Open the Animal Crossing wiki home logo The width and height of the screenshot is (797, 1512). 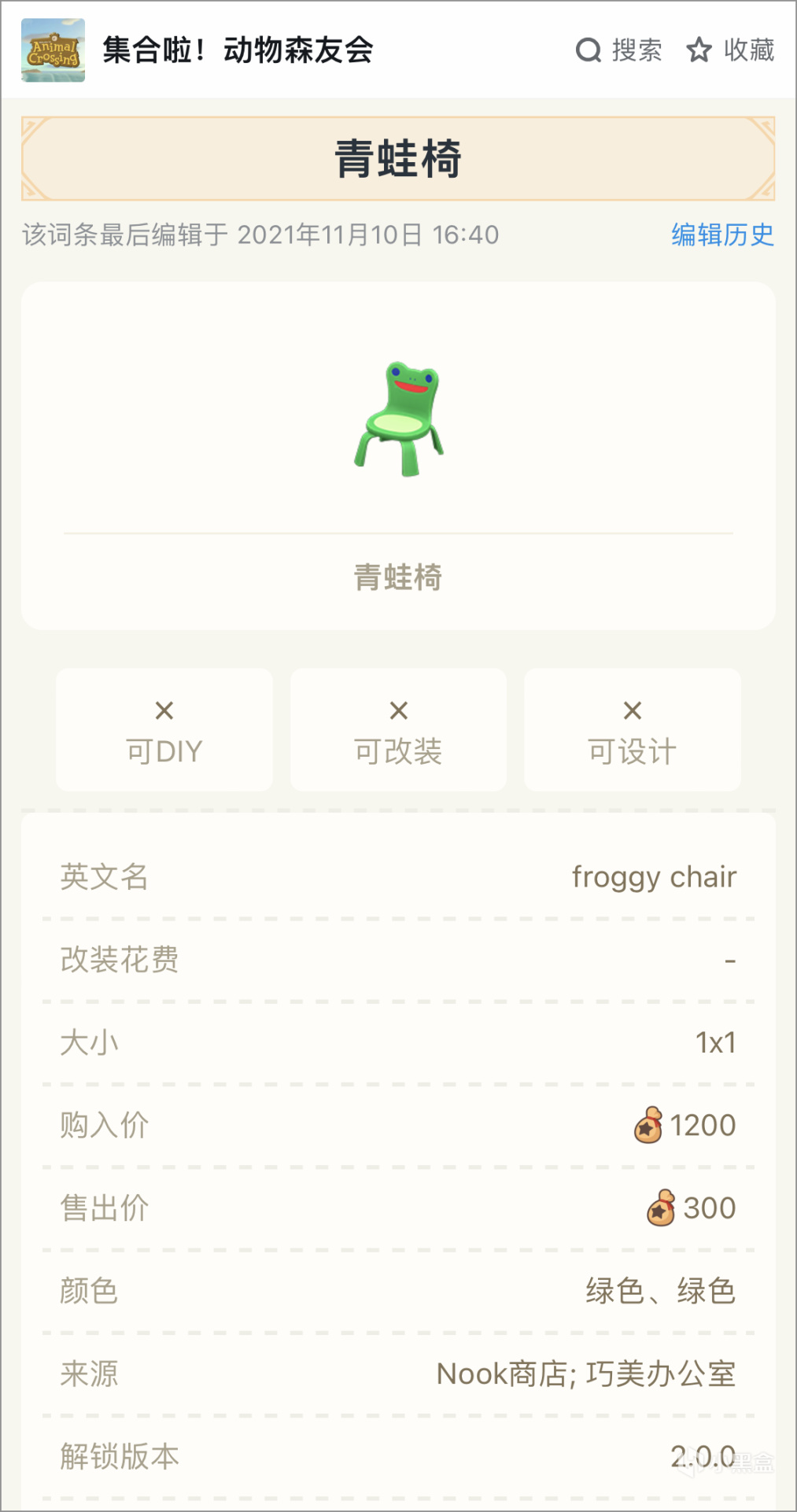(x=53, y=50)
